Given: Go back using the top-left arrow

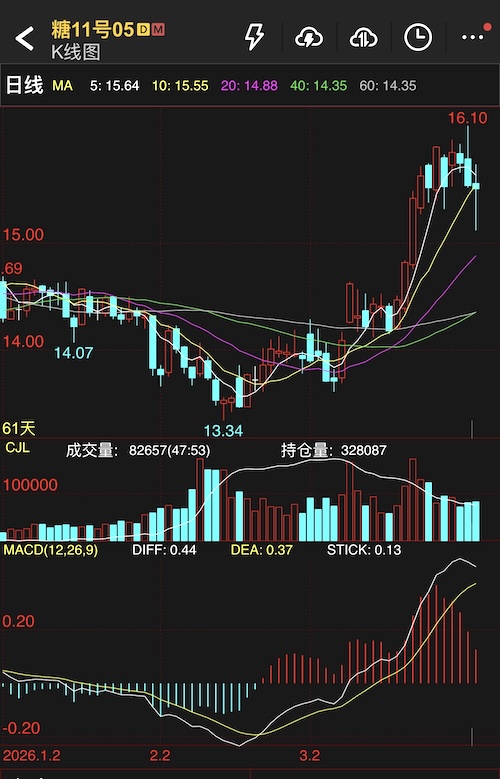Looking at the screenshot, I should [x=24, y=39].
